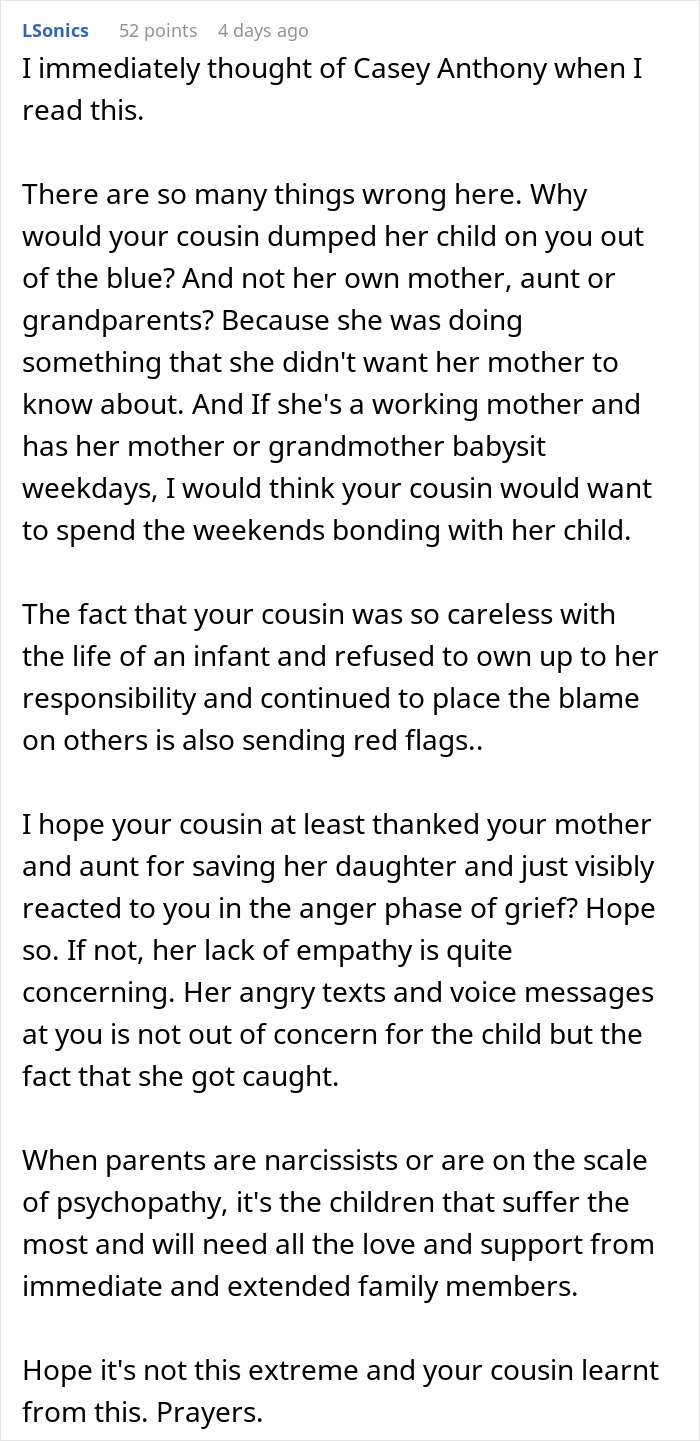The image size is (700, 1441).
Task: Open LSonics' user profile
Action: point(55,31)
